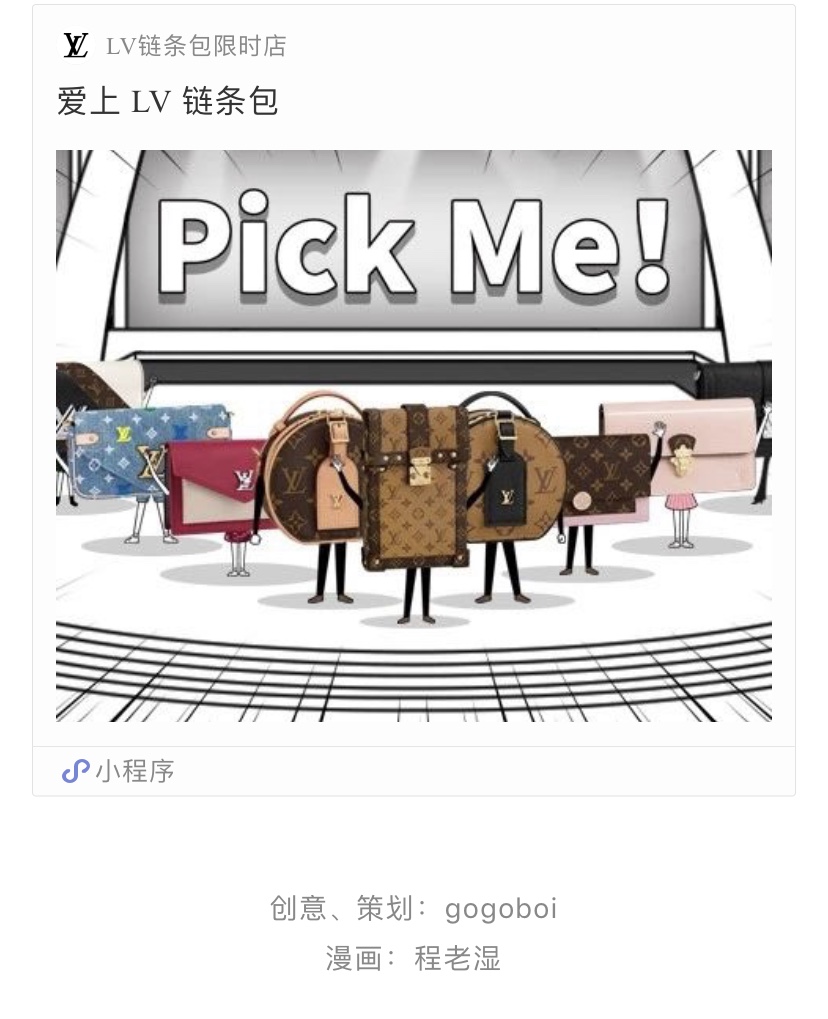
Task: Open the LV链条包 mini program card
Action: 413,435
